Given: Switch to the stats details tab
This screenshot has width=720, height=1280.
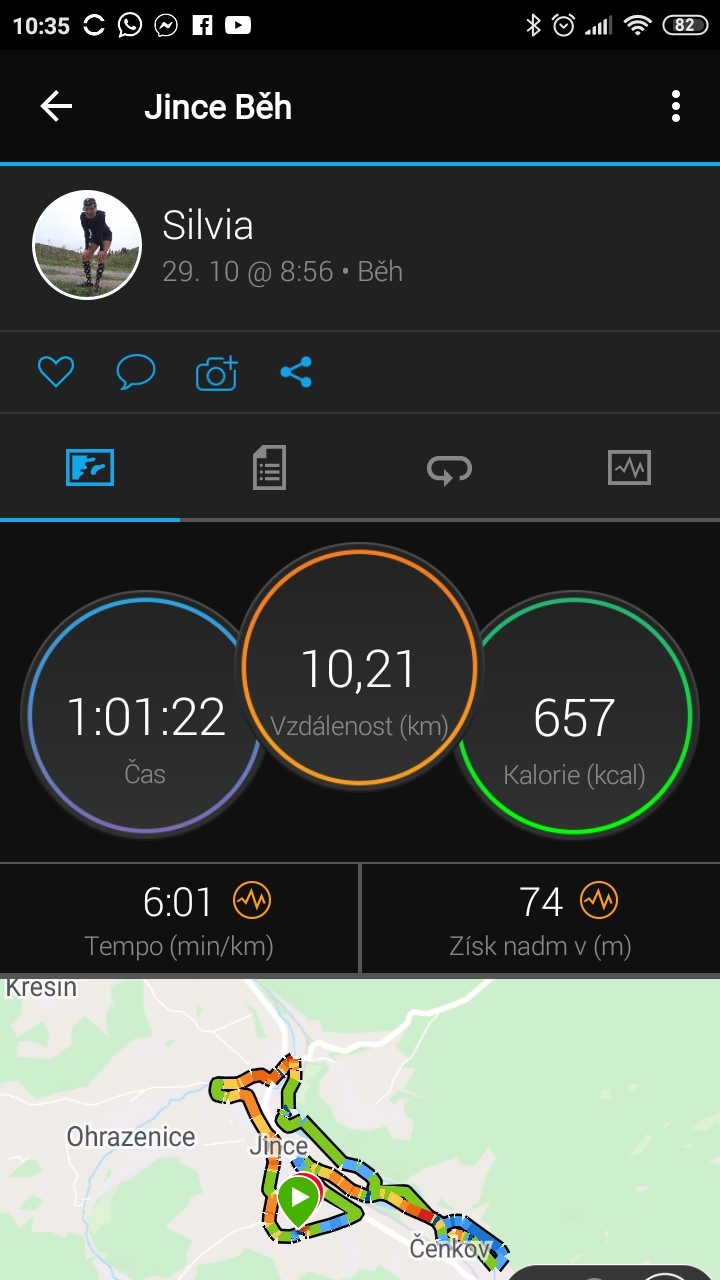Looking at the screenshot, I should click(x=269, y=468).
